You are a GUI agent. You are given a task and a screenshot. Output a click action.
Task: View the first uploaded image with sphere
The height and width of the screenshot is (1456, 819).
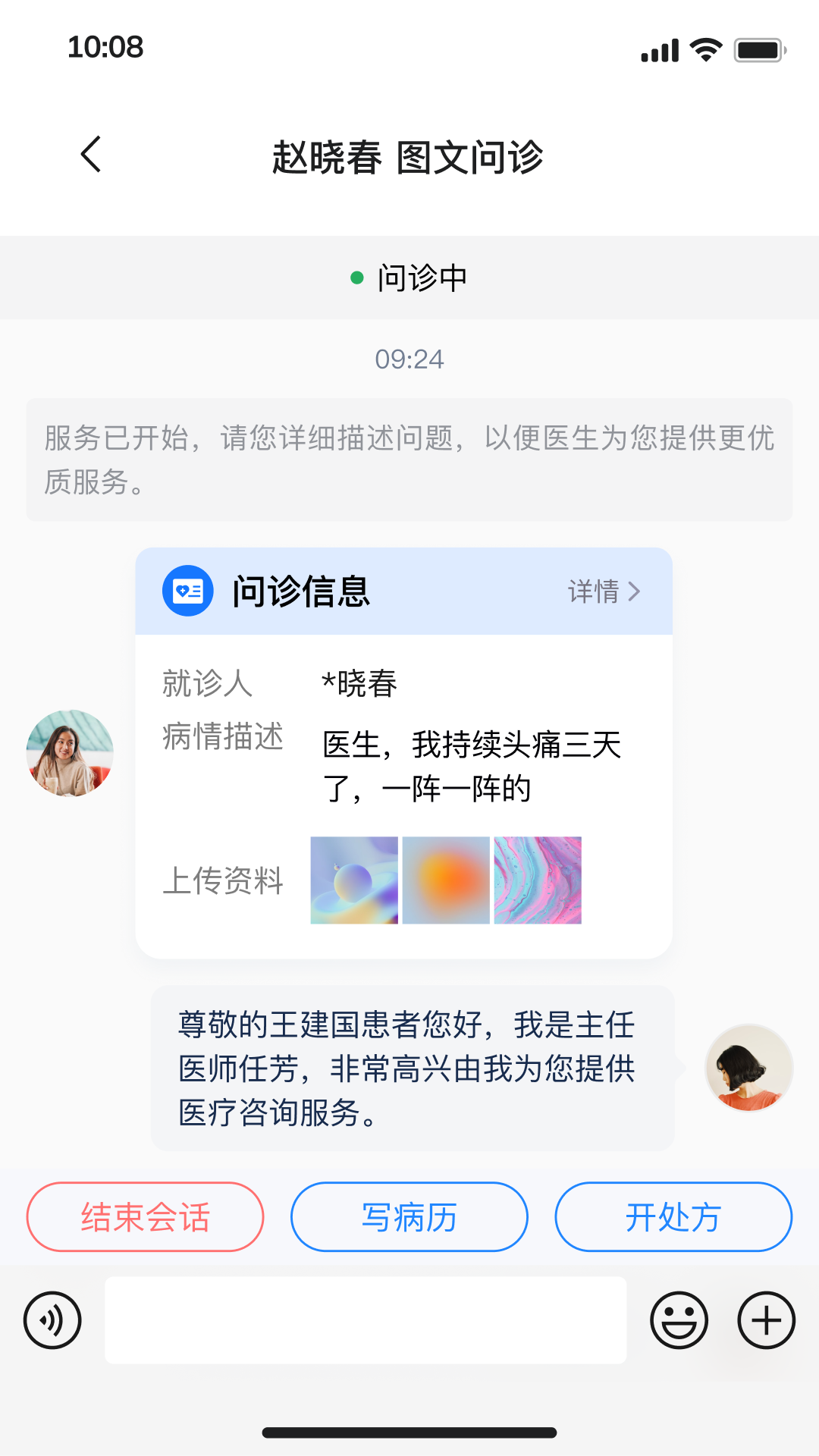(354, 880)
